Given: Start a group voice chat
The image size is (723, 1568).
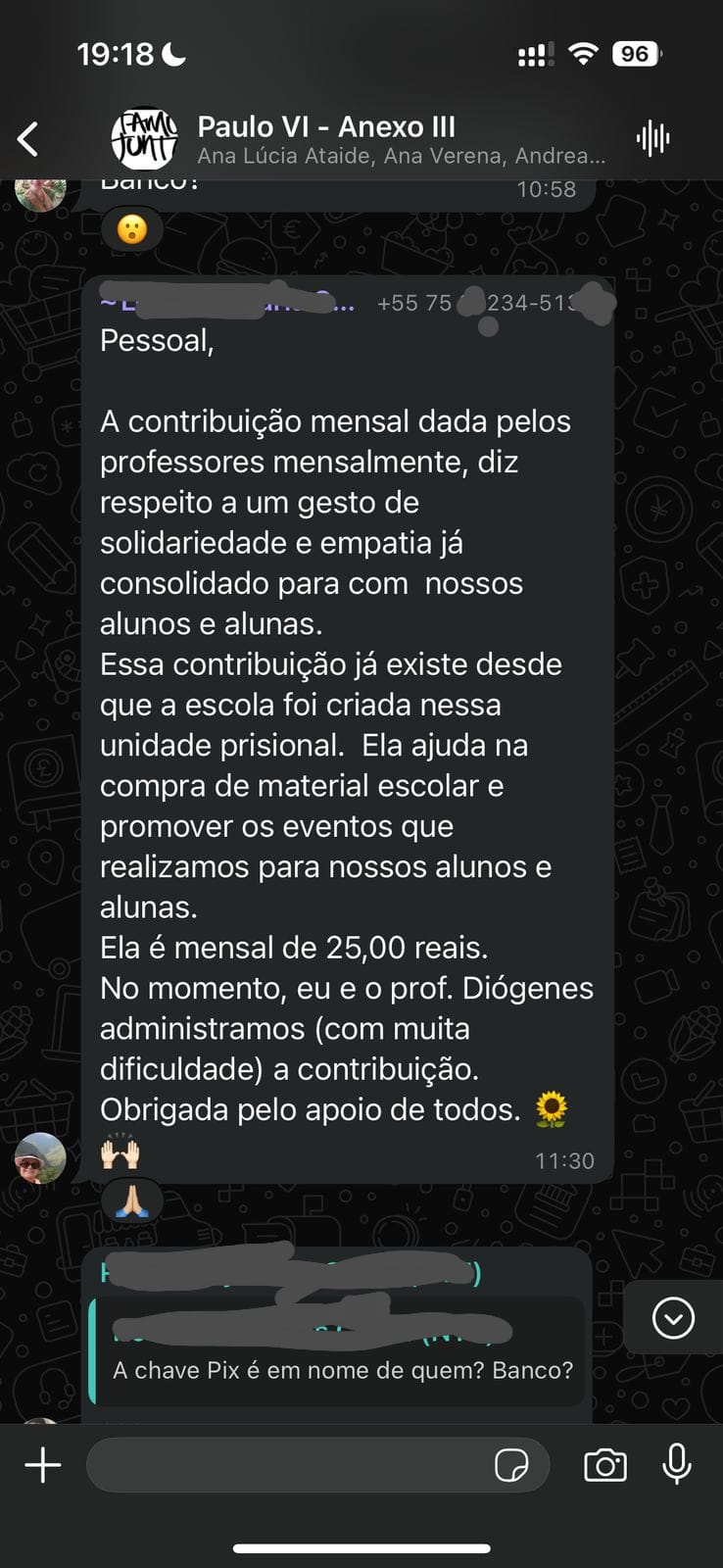Looking at the screenshot, I should click(652, 139).
